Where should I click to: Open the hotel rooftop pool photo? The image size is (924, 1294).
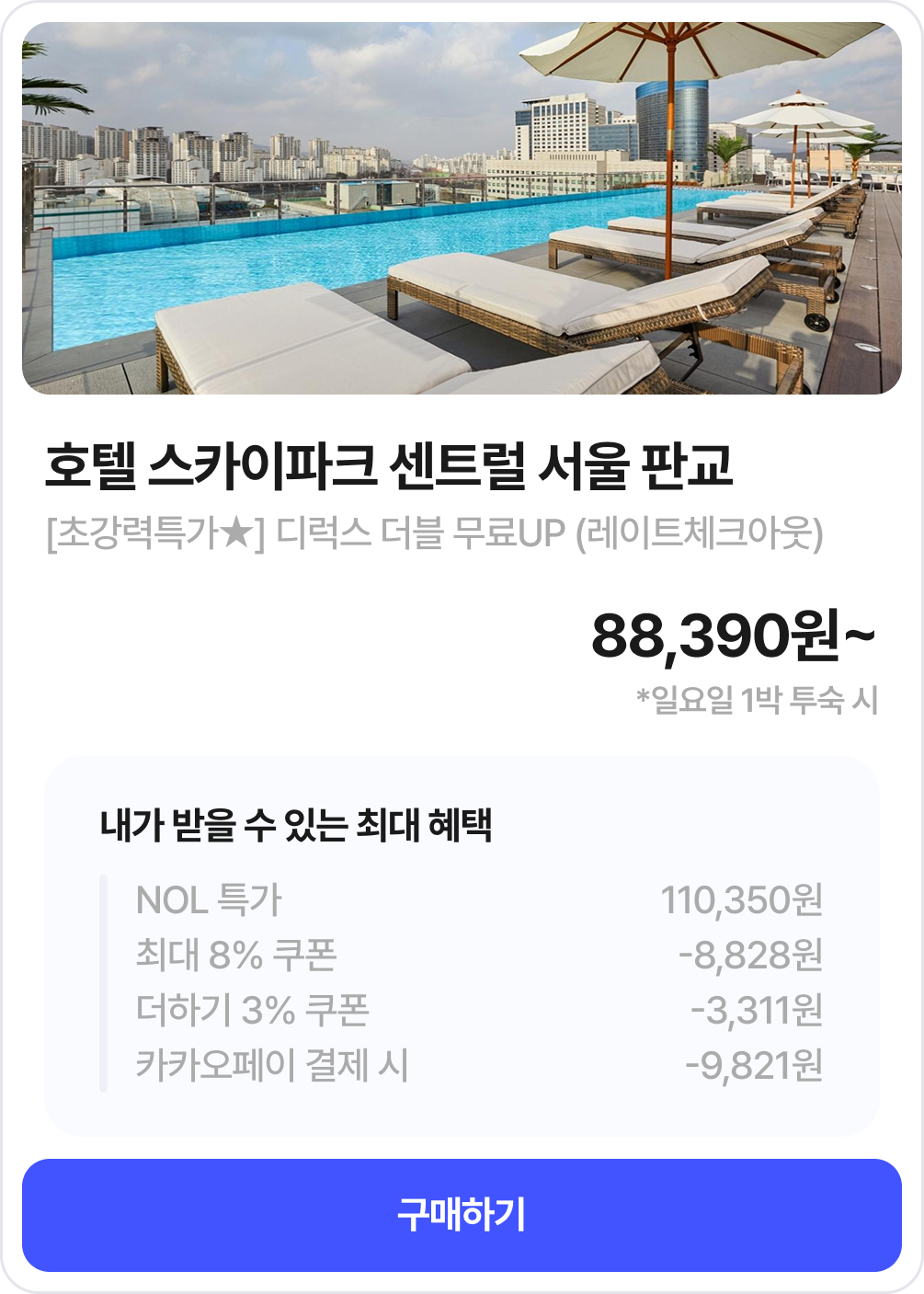point(462,209)
